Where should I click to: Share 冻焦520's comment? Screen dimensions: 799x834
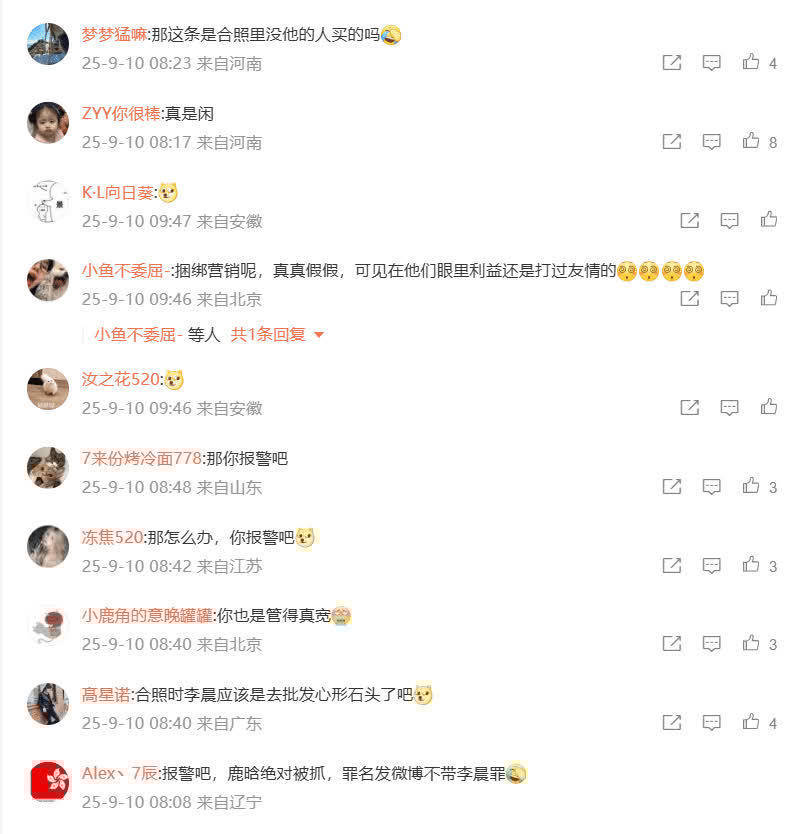click(672, 566)
